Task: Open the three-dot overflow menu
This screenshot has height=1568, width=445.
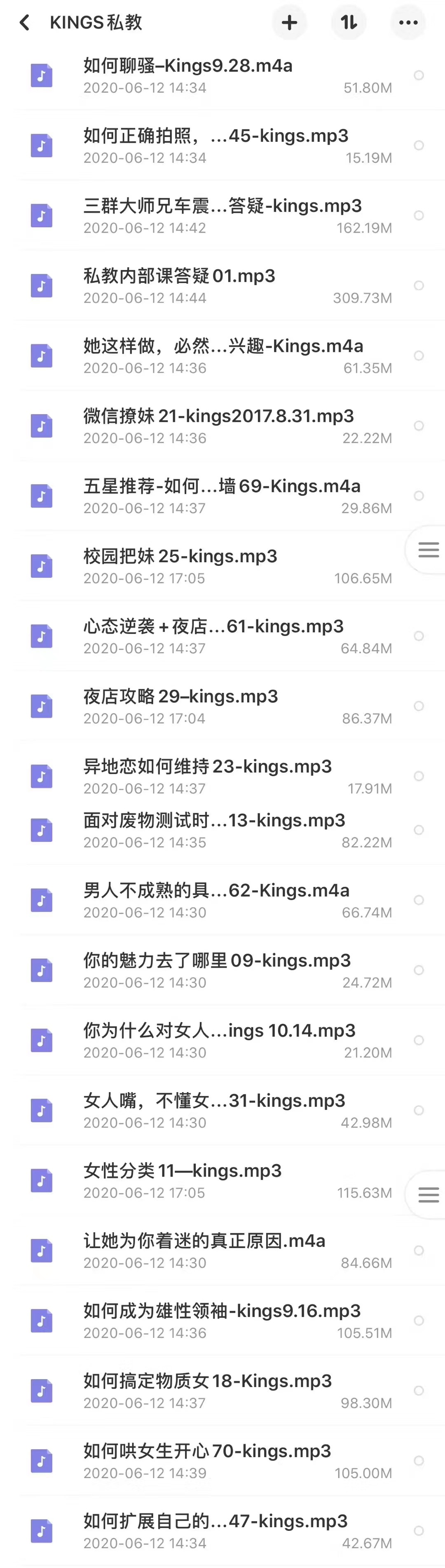Action: point(408,23)
